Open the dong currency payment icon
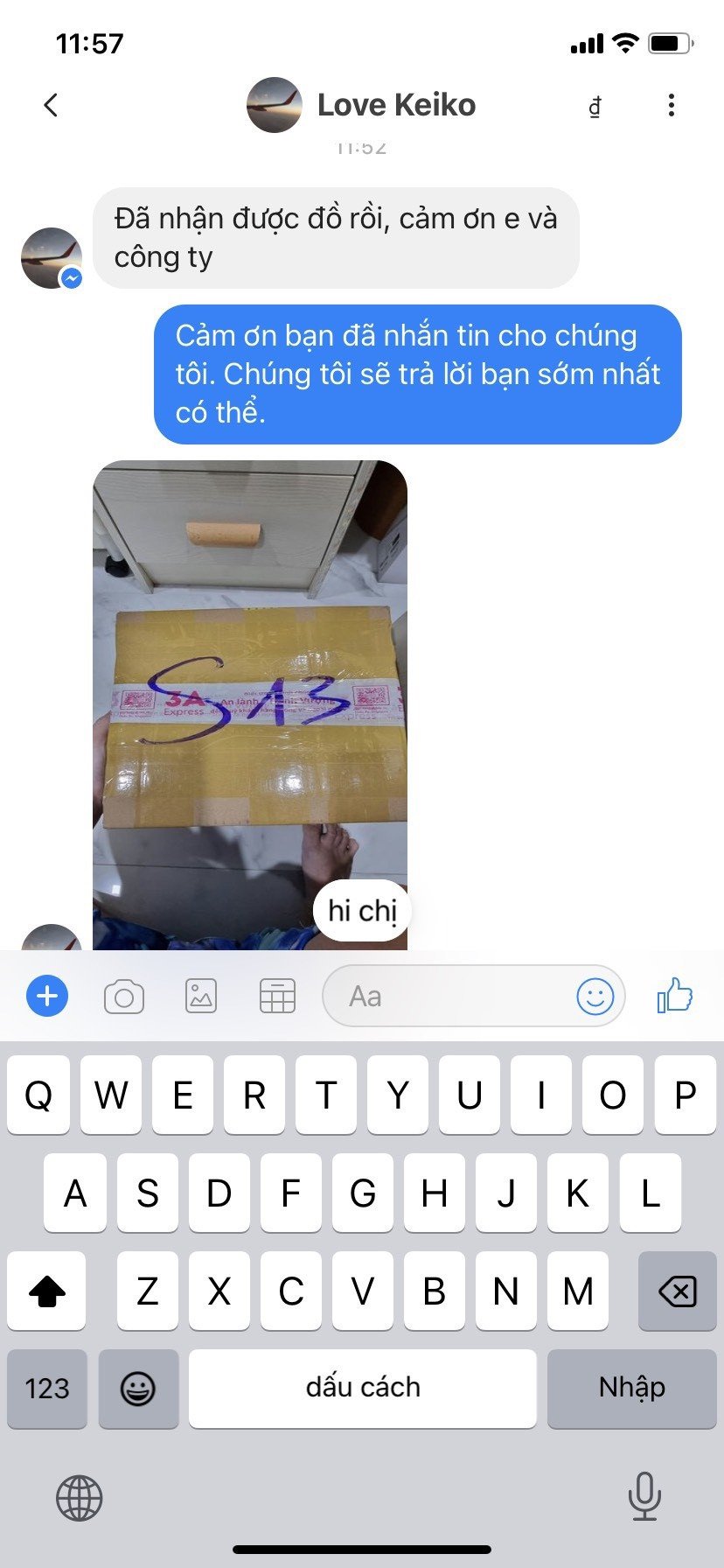Viewport: 724px width, 1568px height. tap(595, 107)
